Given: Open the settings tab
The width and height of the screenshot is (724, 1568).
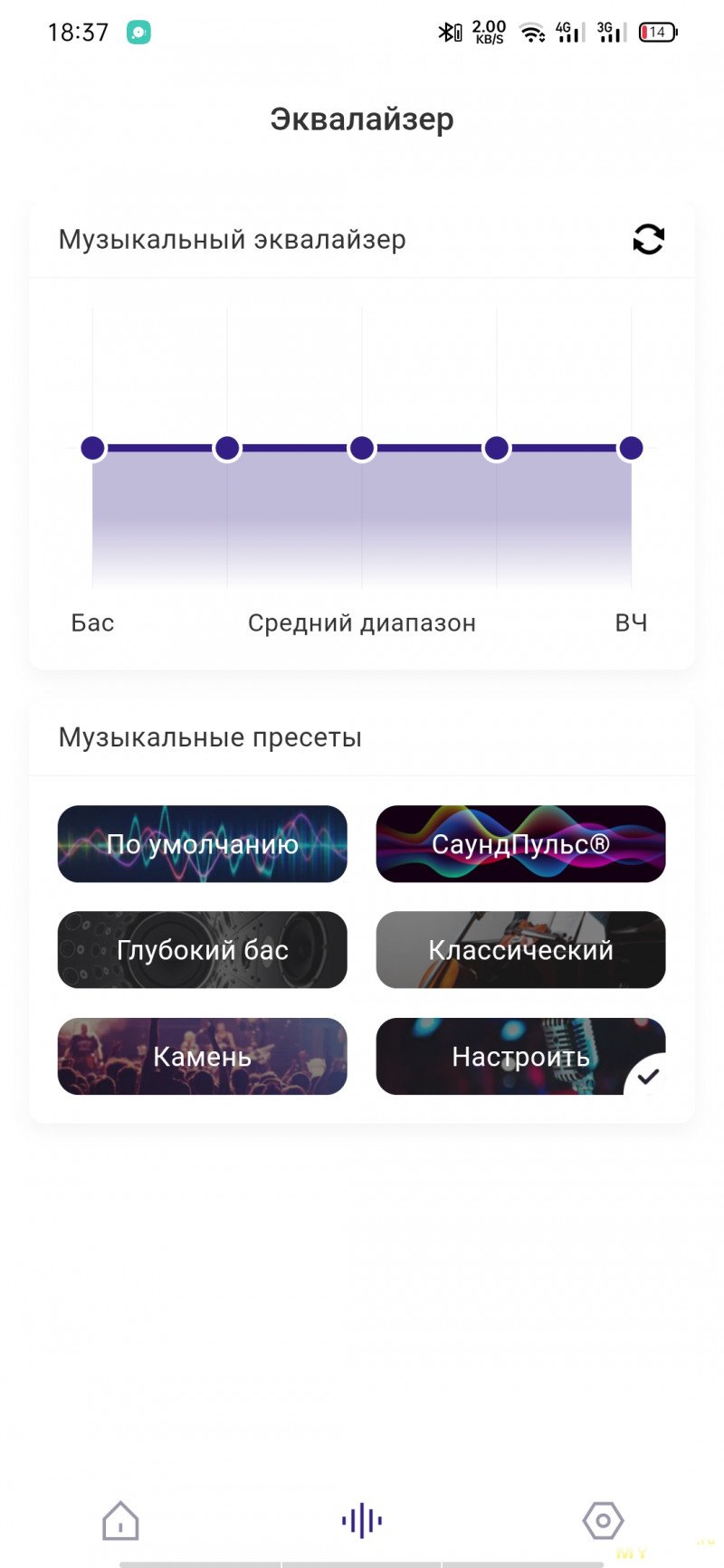Looking at the screenshot, I should pyautogui.click(x=603, y=1521).
